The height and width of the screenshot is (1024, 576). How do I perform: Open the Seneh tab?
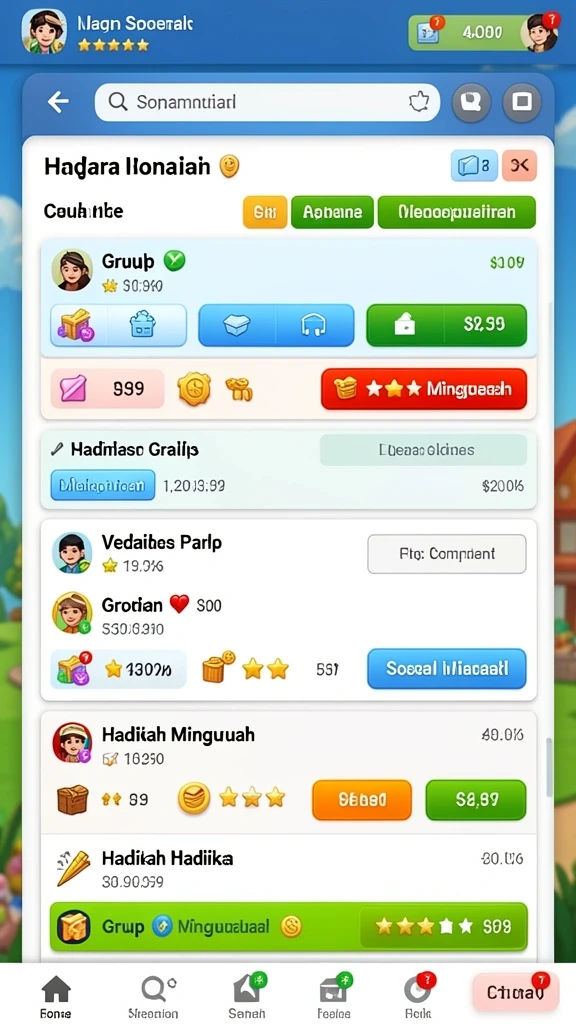(x=248, y=995)
